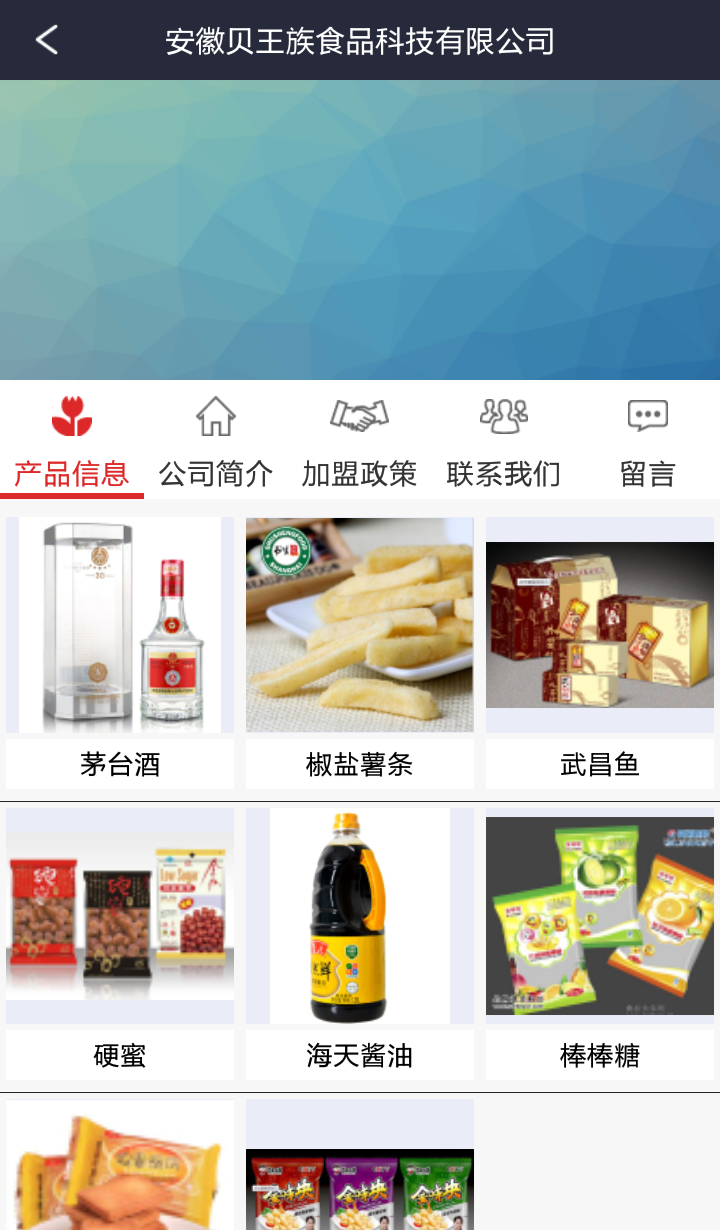The width and height of the screenshot is (720, 1230).
Task: Open the 加盟政策 tab
Action: pyautogui.click(x=360, y=442)
